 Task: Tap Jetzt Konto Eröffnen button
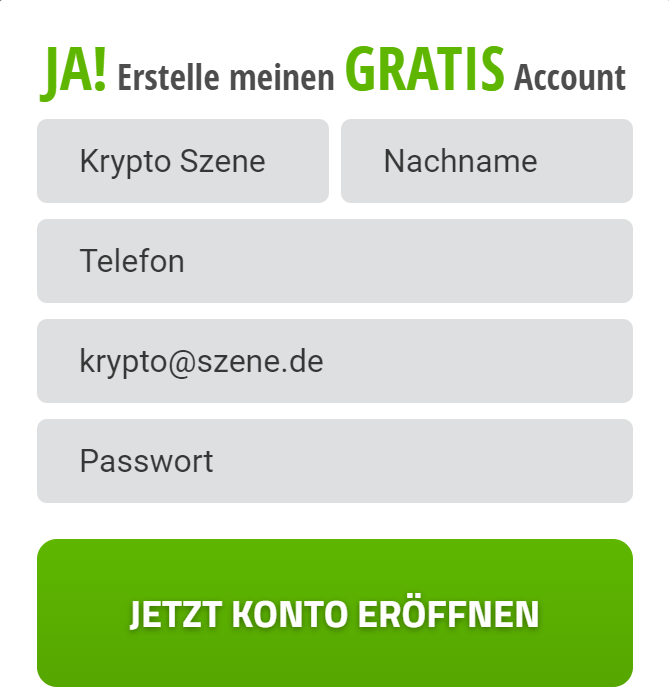(x=334, y=613)
